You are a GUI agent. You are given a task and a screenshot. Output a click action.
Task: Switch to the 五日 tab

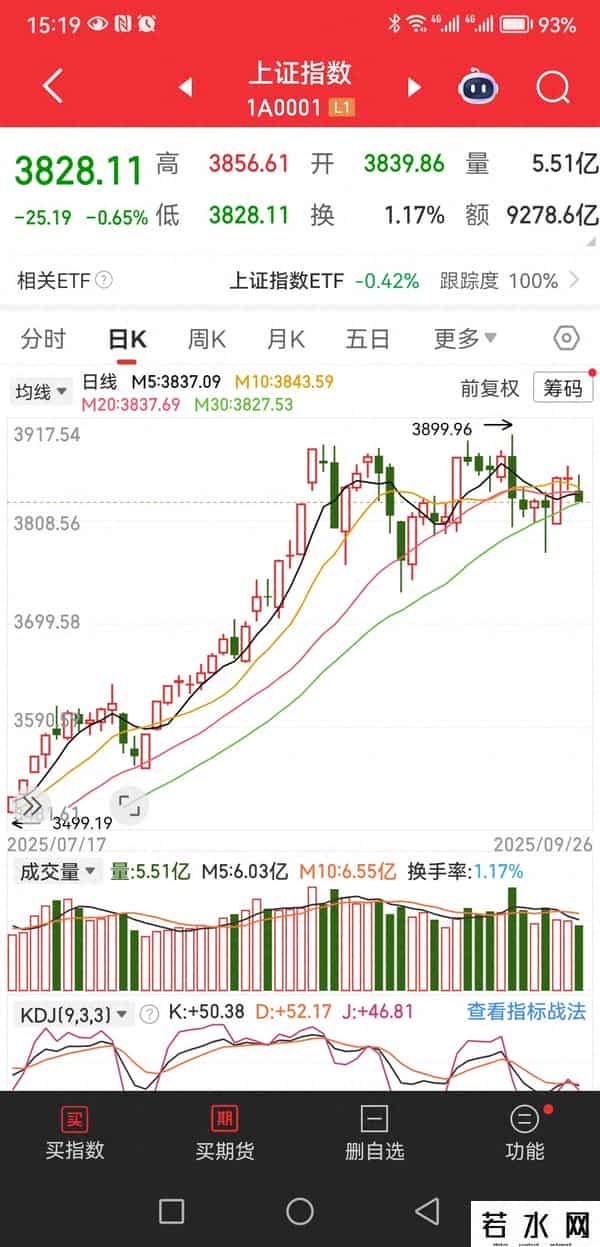367,339
